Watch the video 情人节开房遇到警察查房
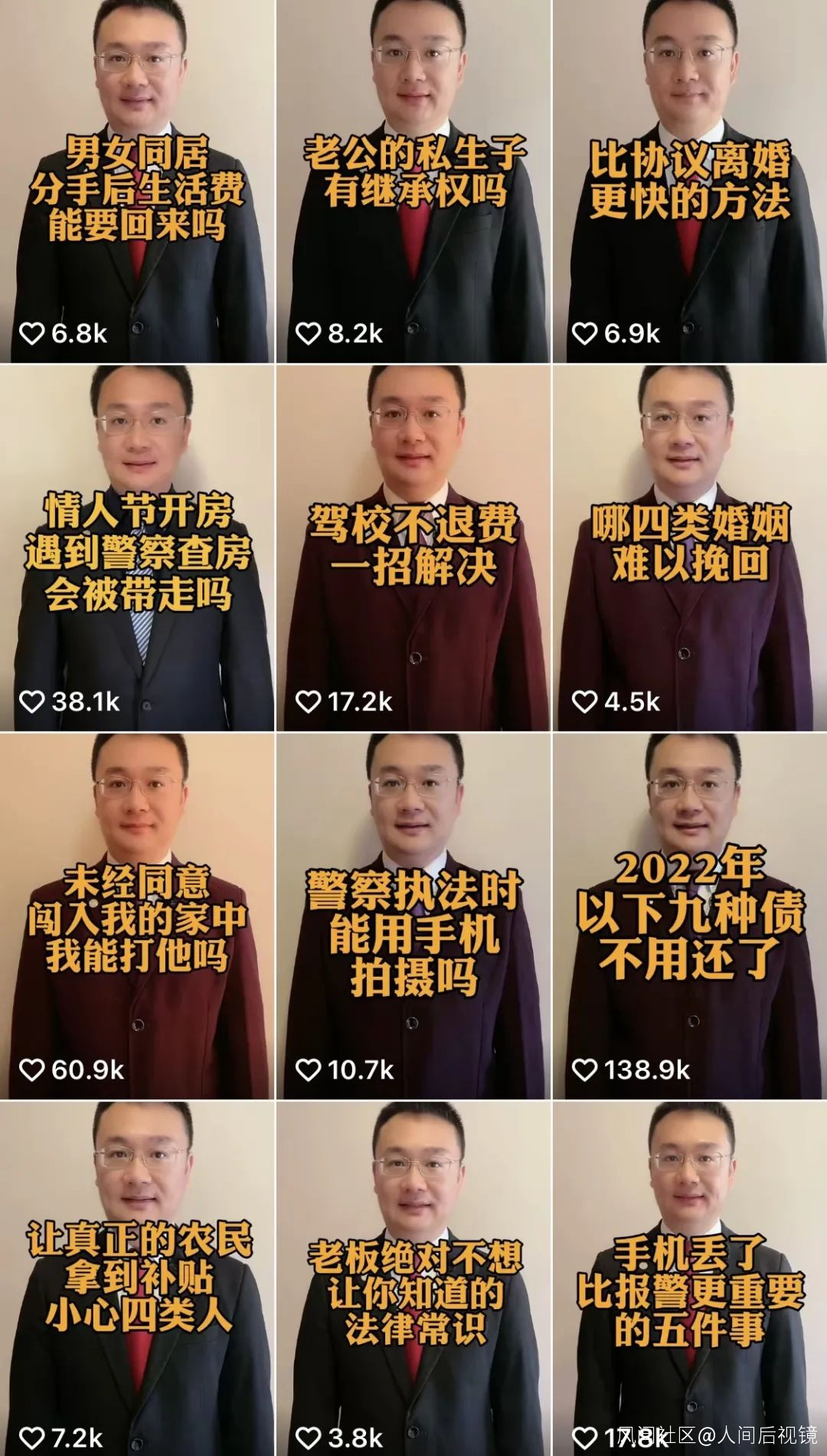Viewport: 827px width, 1456px height. click(137, 550)
